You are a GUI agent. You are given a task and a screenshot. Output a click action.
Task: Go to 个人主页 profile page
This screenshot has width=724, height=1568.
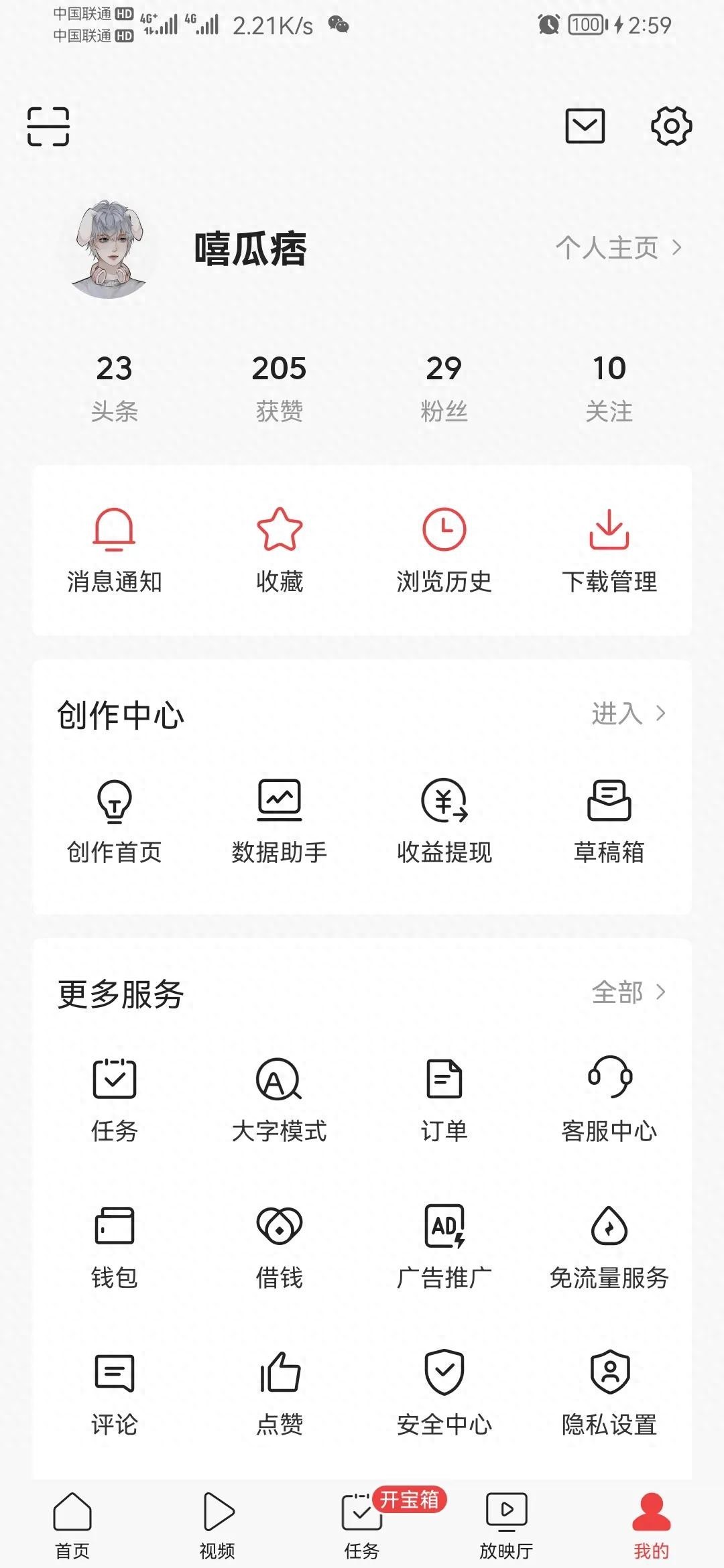click(618, 248)
